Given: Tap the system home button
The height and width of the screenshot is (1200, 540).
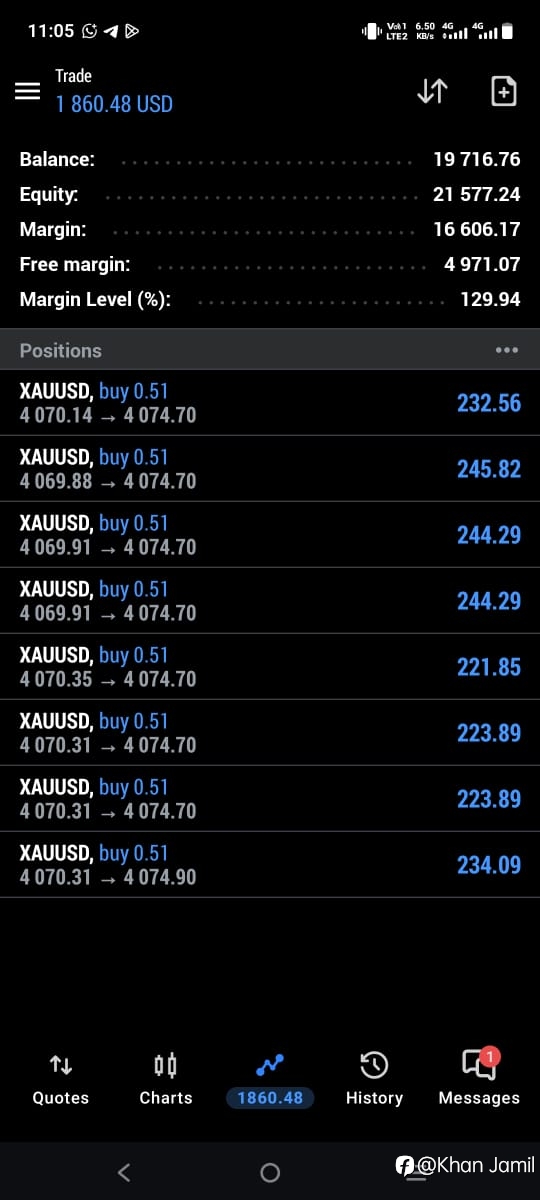Looking at the screenshot, I should pos(270,1173).
